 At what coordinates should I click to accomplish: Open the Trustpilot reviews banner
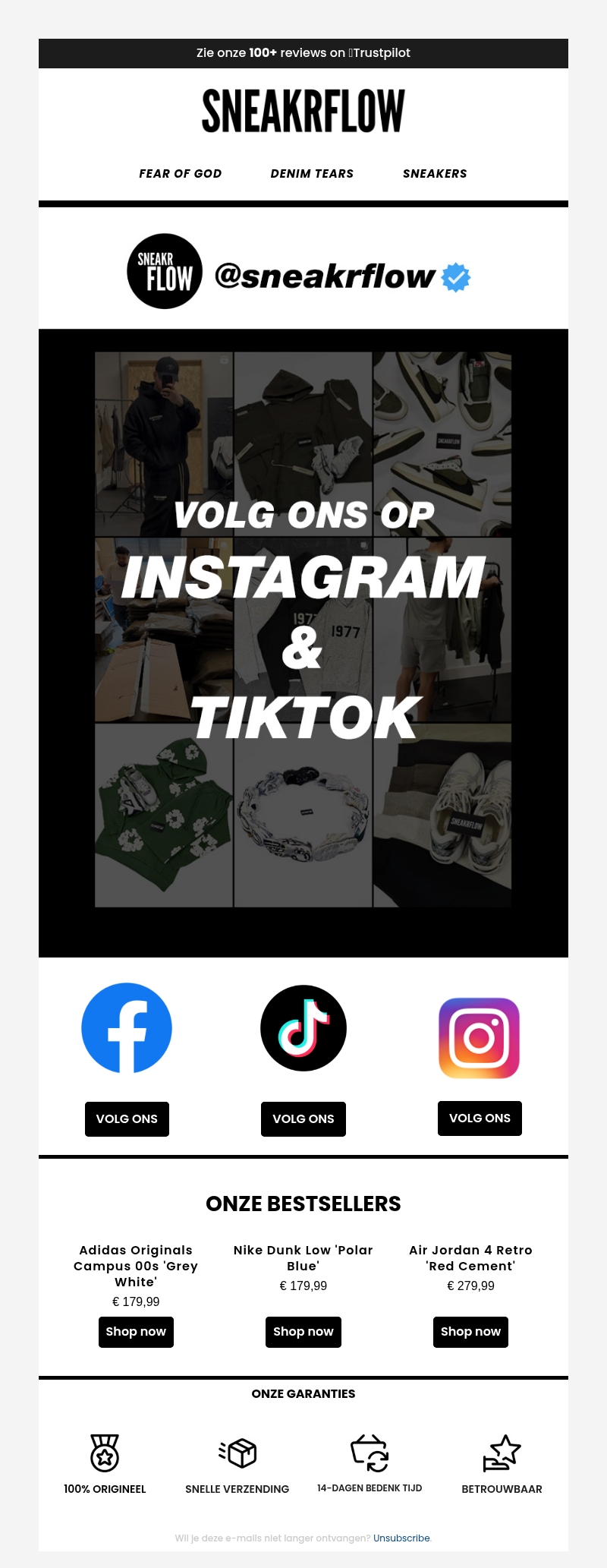point(303,53)
